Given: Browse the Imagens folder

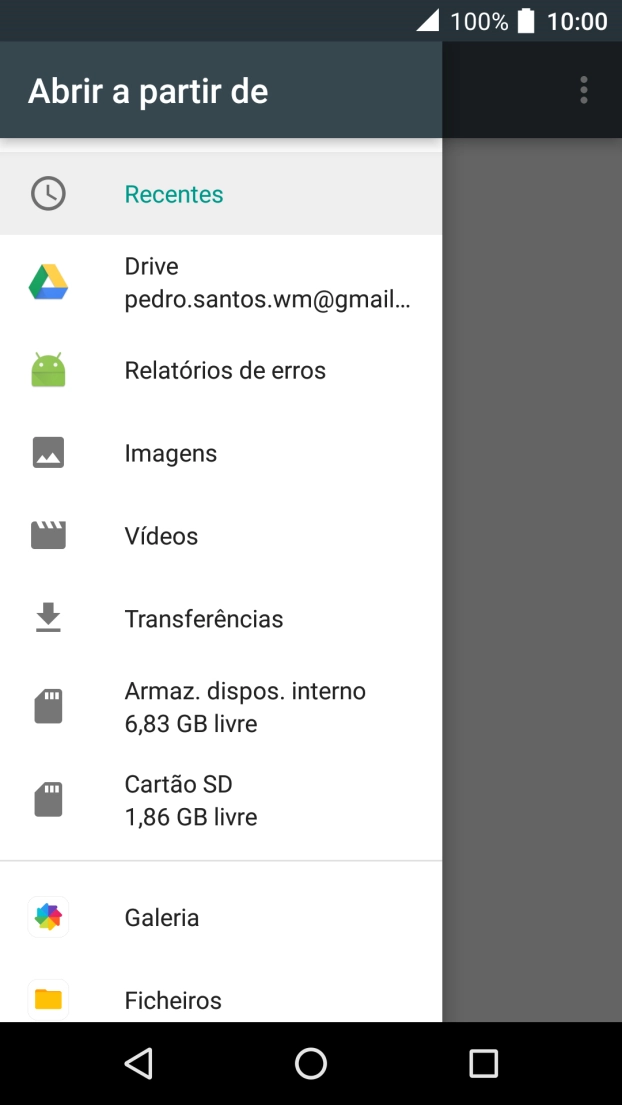Looking at the screenshot, I should click(220, 454).
